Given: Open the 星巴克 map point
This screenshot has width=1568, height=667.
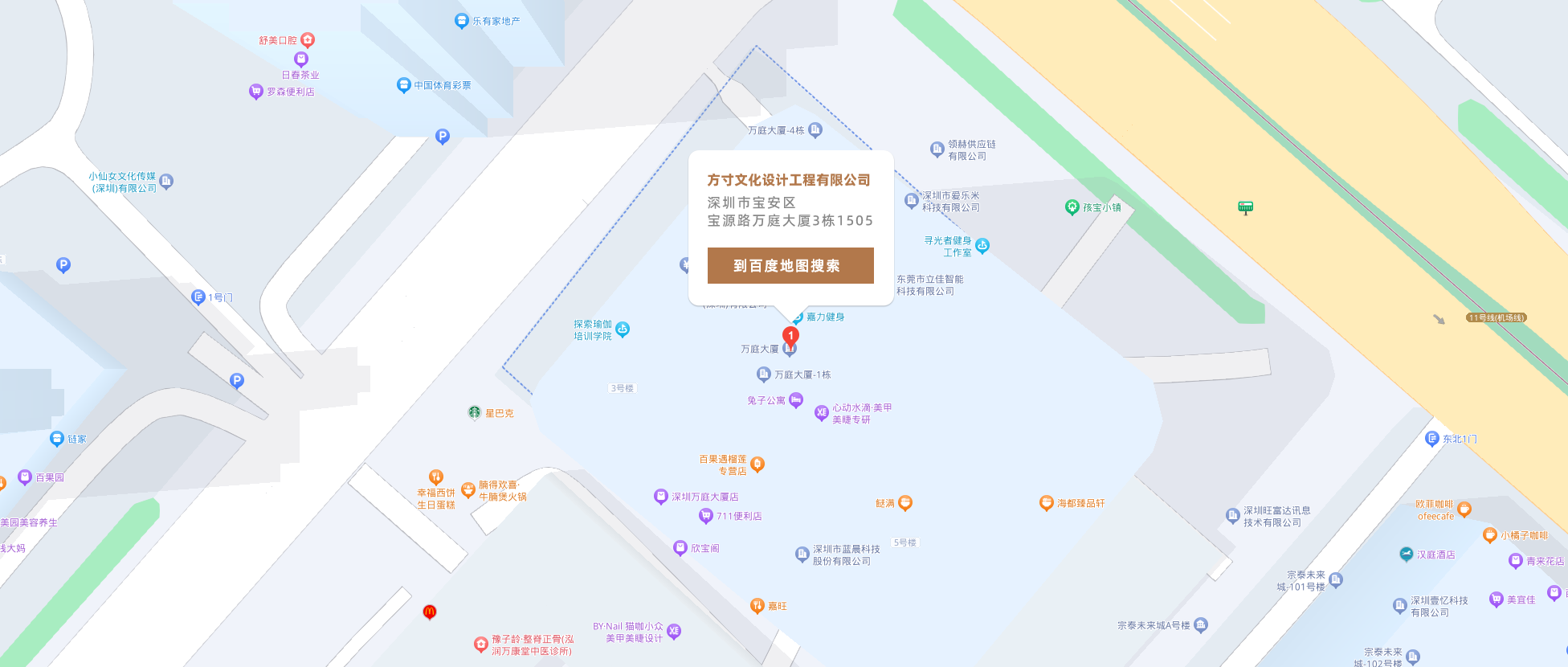Looking at the screenshot, I should (x=475, y=413).
